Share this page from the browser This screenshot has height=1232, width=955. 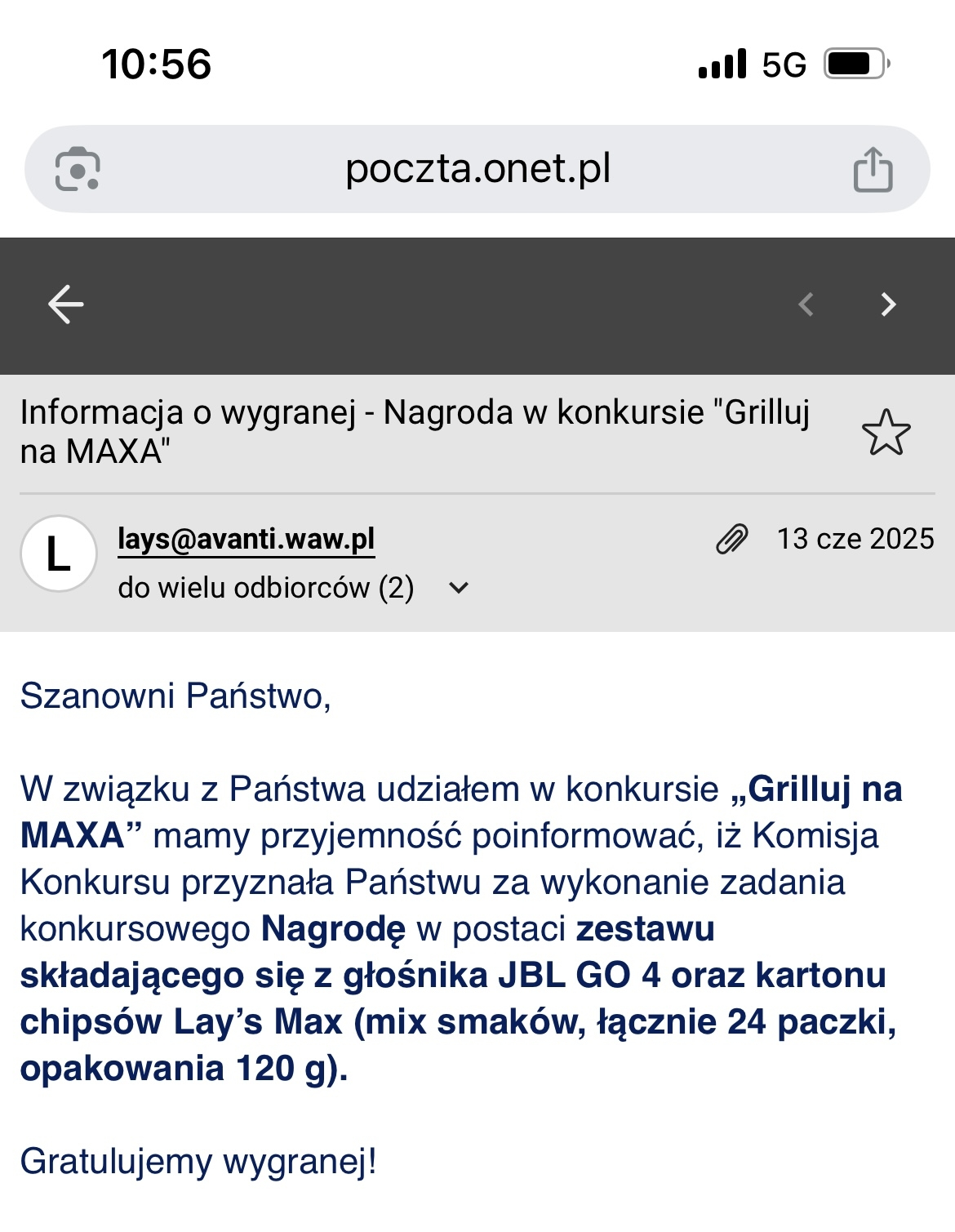click(x=873, y=170)
